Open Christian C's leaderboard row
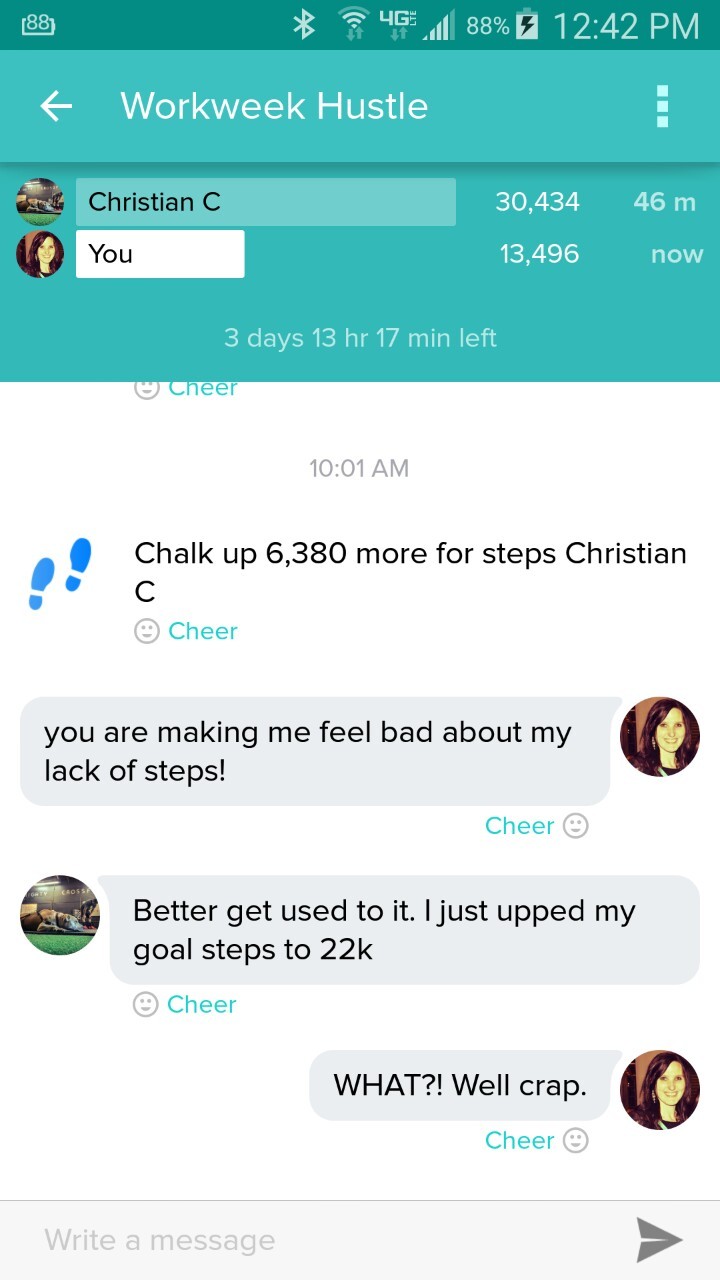This screenshot has width=720, height=1280. (266, 202)
